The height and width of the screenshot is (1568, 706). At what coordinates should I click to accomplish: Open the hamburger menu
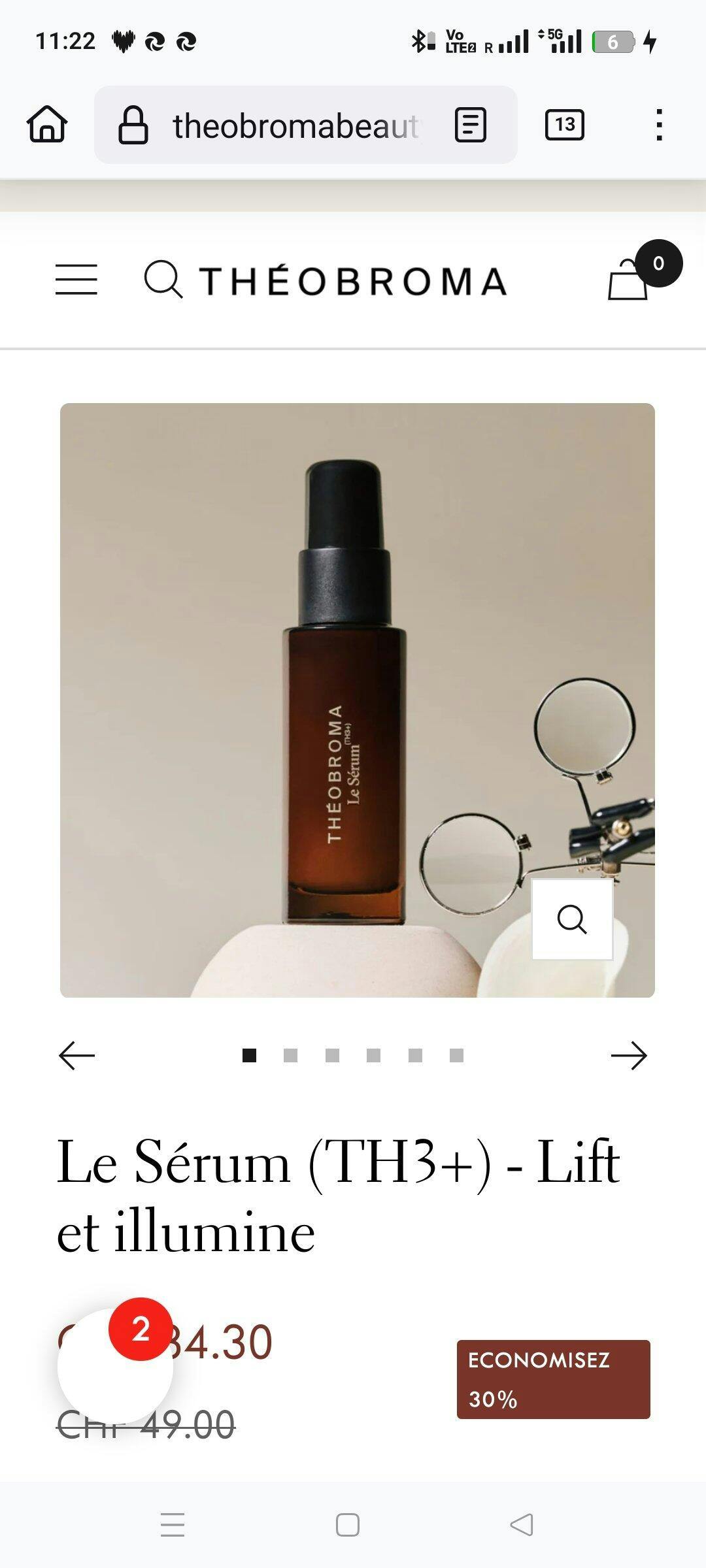coord(76,280)
